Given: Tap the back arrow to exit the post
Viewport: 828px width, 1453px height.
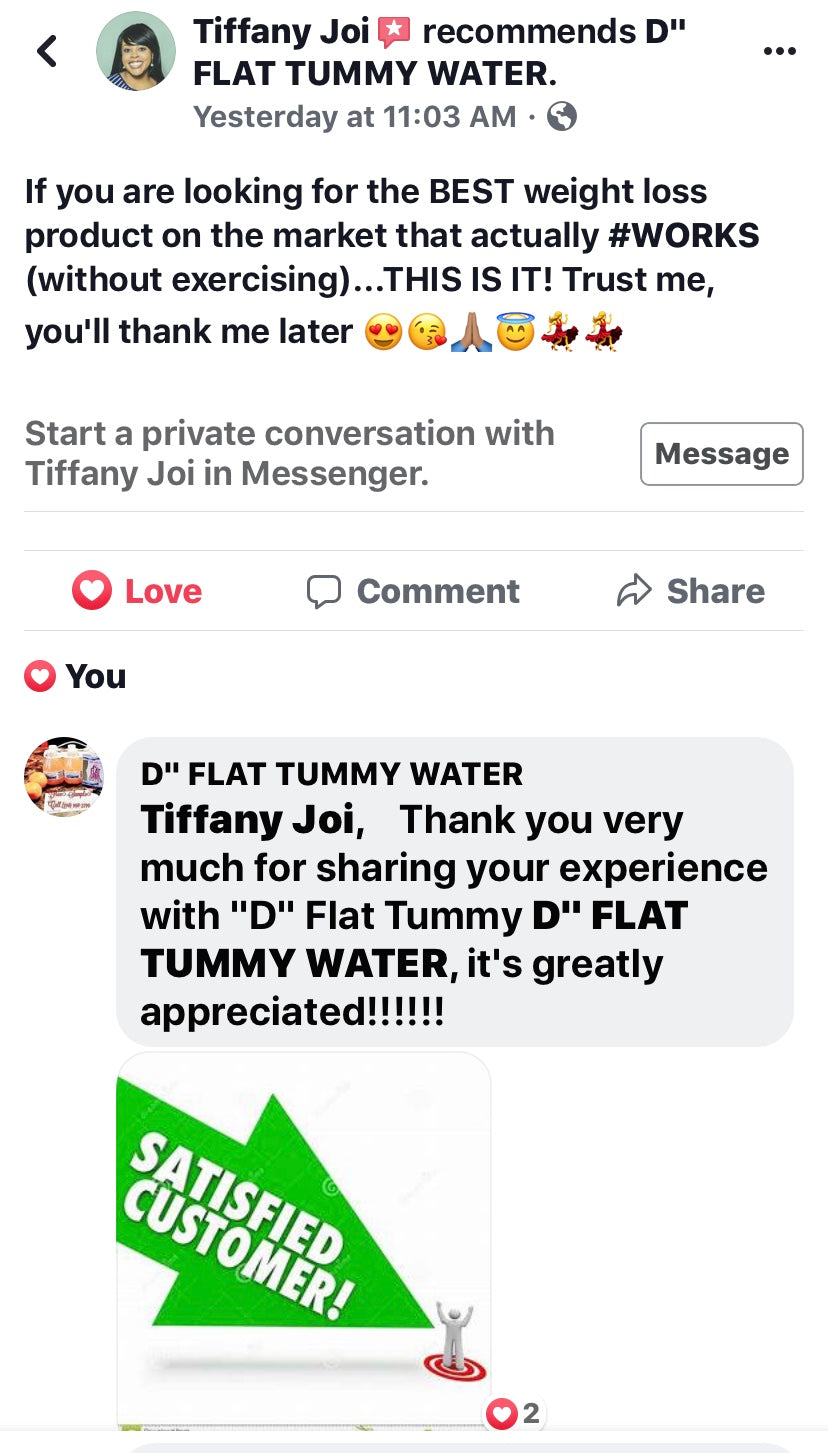Looking at the screenshot, I should pos(47,50).
